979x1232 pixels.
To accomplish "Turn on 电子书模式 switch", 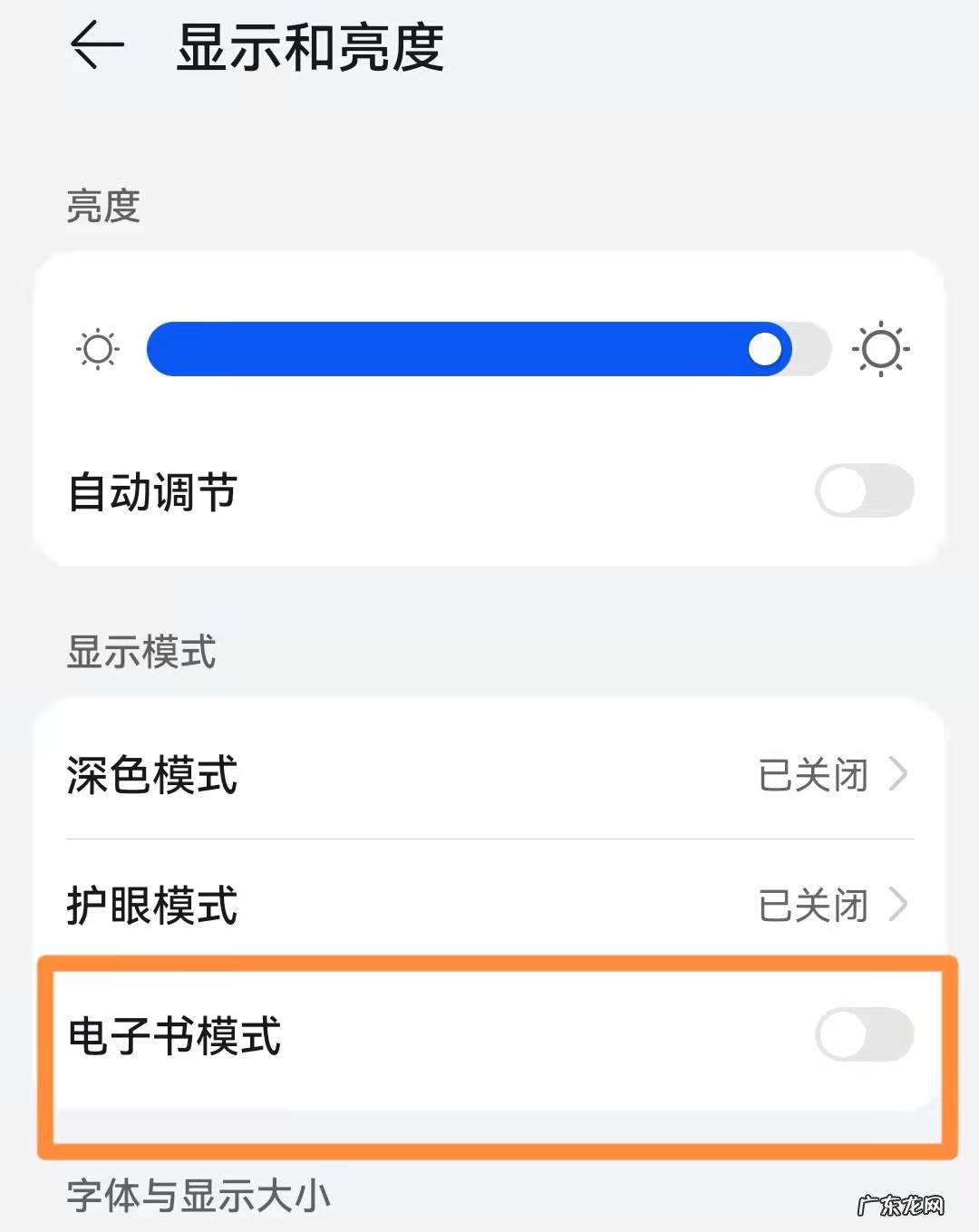I will tap(863, 1034).
